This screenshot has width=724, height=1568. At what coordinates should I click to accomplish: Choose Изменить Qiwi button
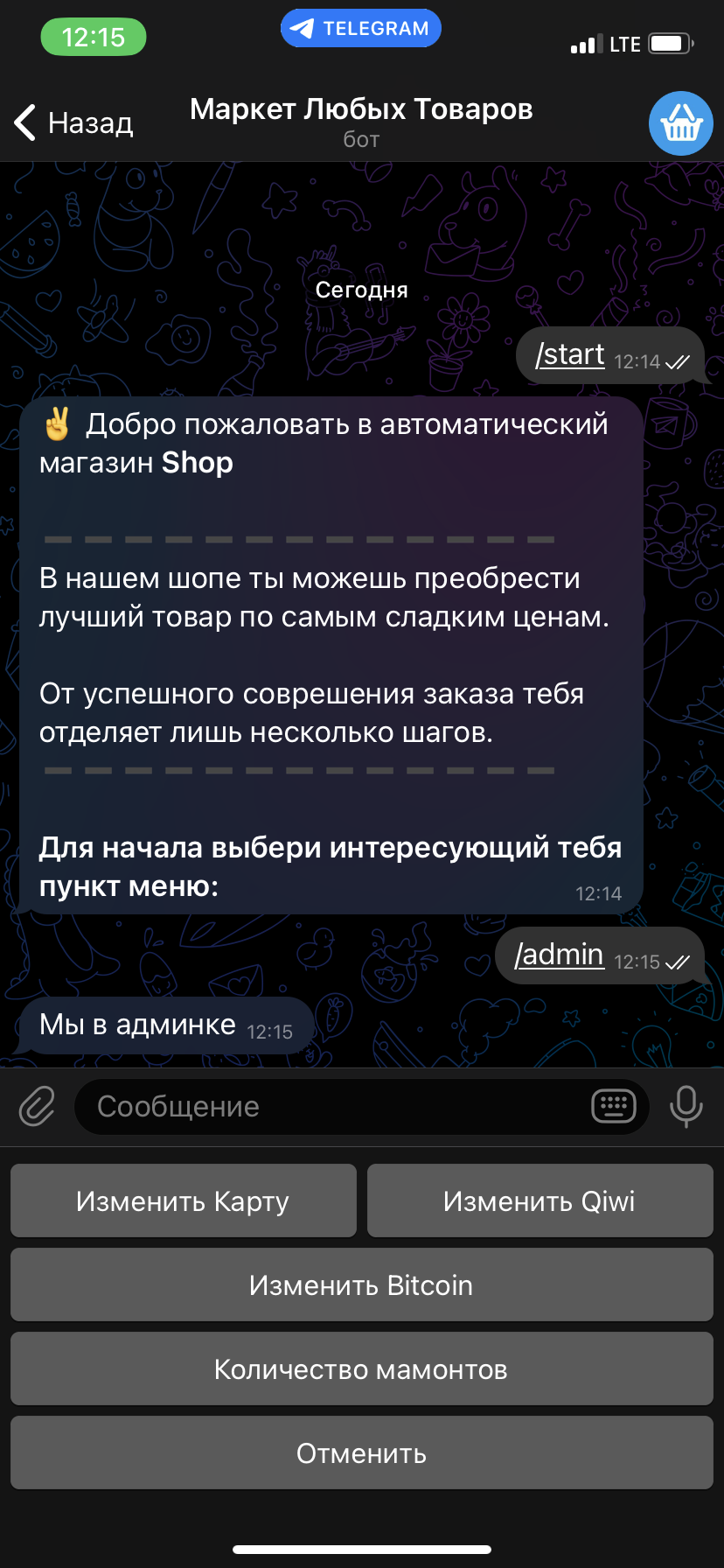pyautogui.click(x=540, y=1200)
